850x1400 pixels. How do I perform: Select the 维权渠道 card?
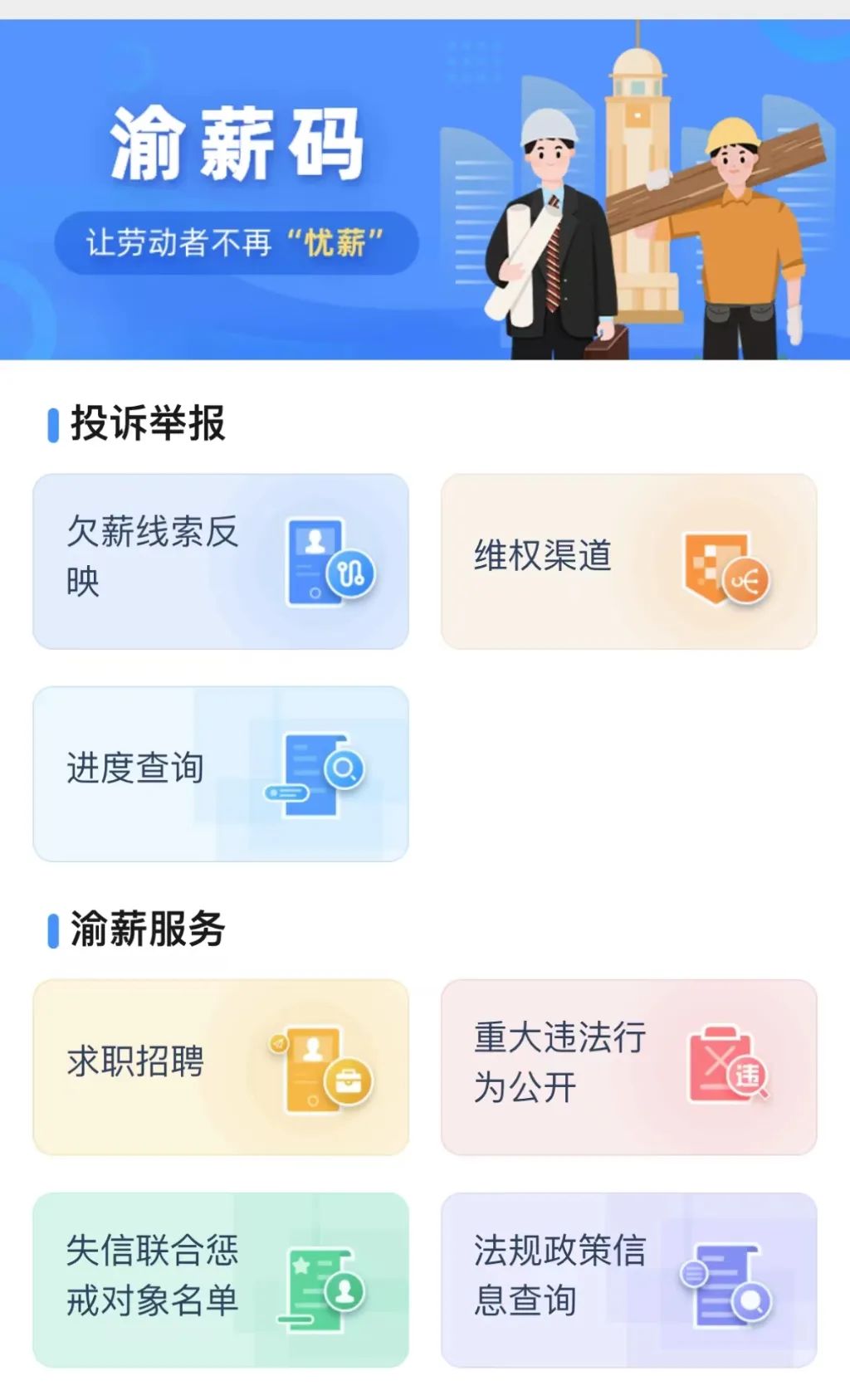pyautogui.click(x=628, y=561)
